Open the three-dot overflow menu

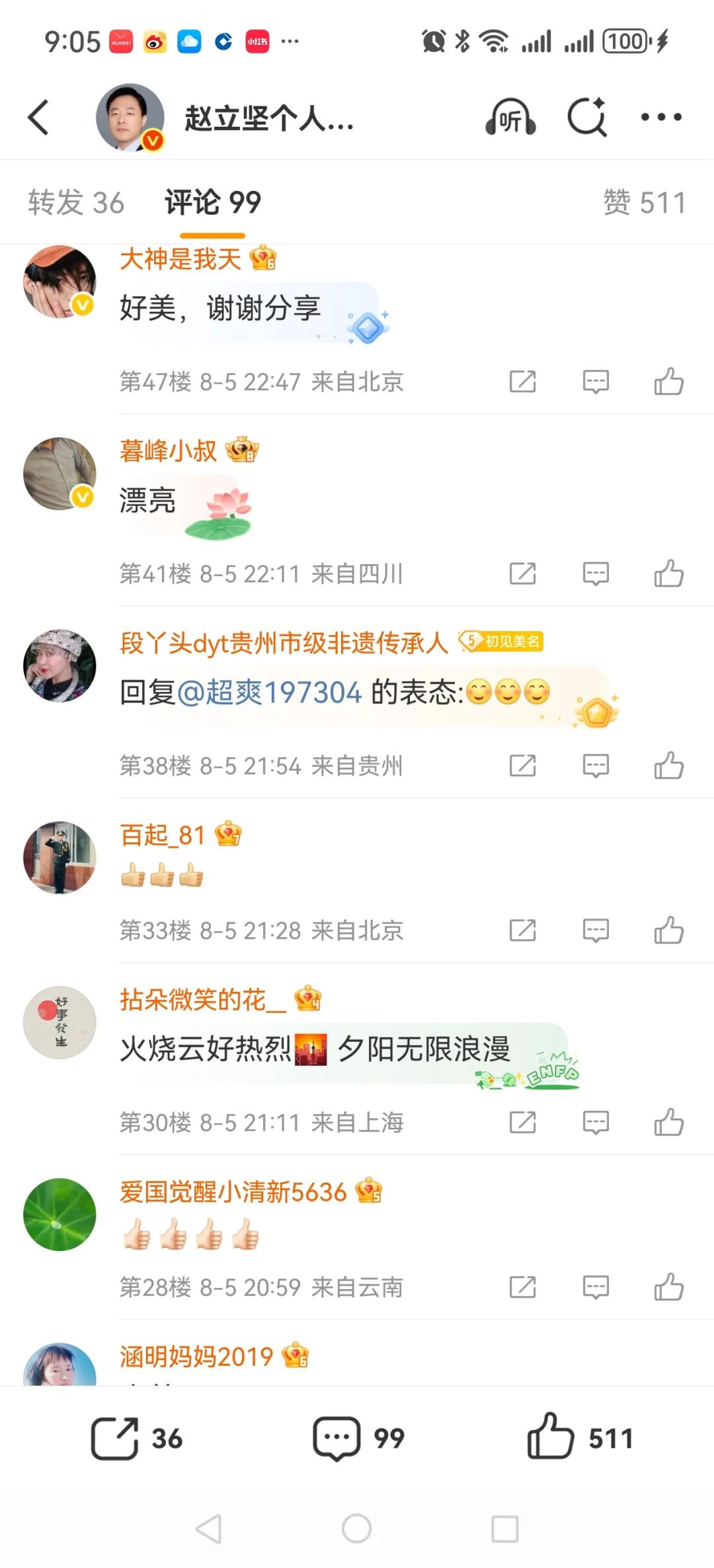[x=661, y=118]
